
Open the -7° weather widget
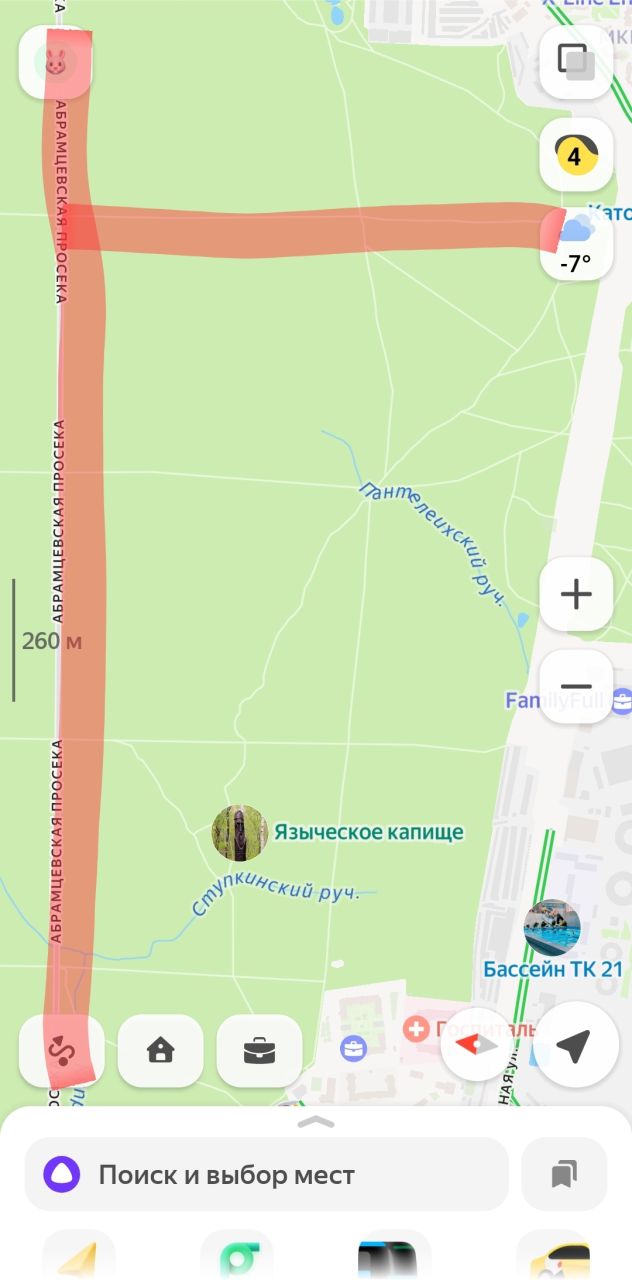point(576,246)
